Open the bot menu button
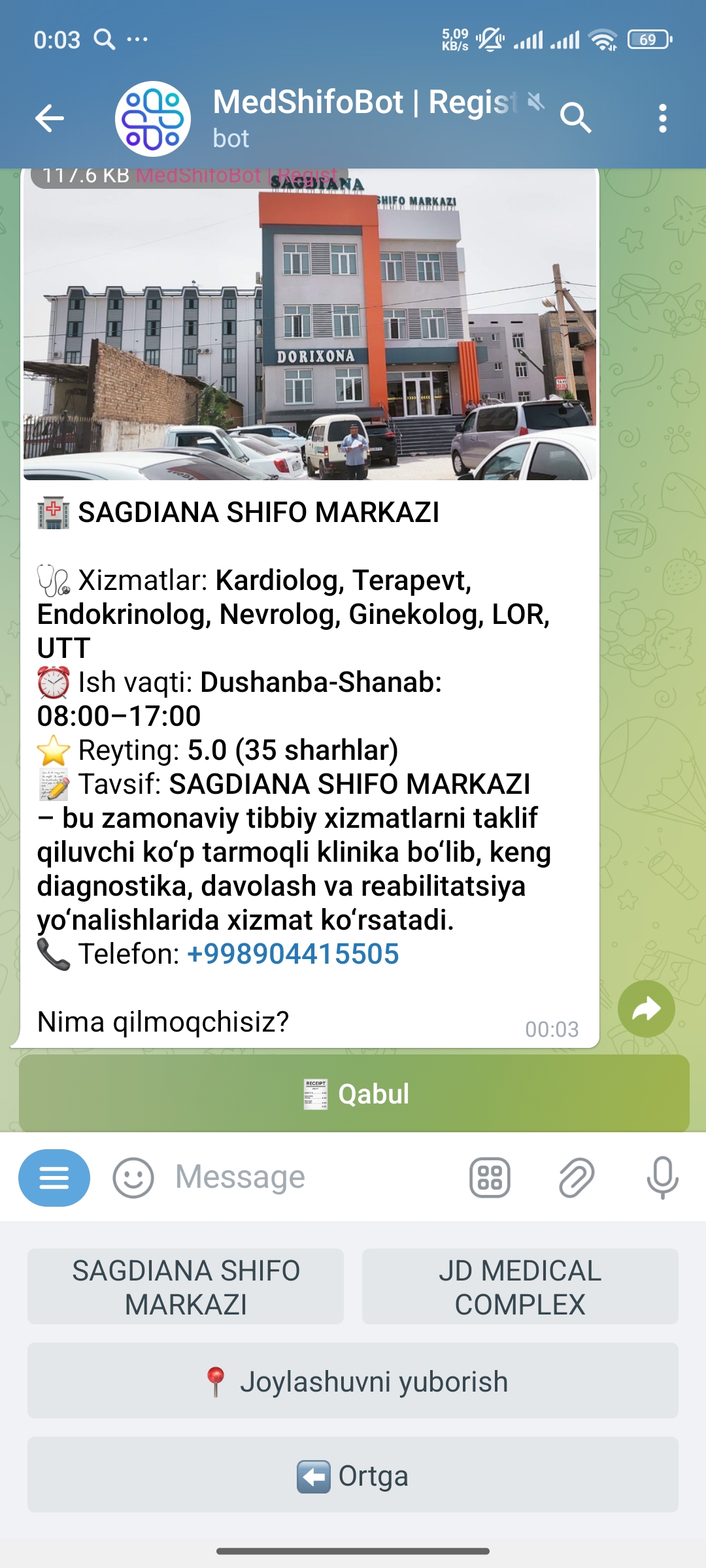This screenshot has height=1568, width=706. pyautogui.click(x=54, y=1178)
